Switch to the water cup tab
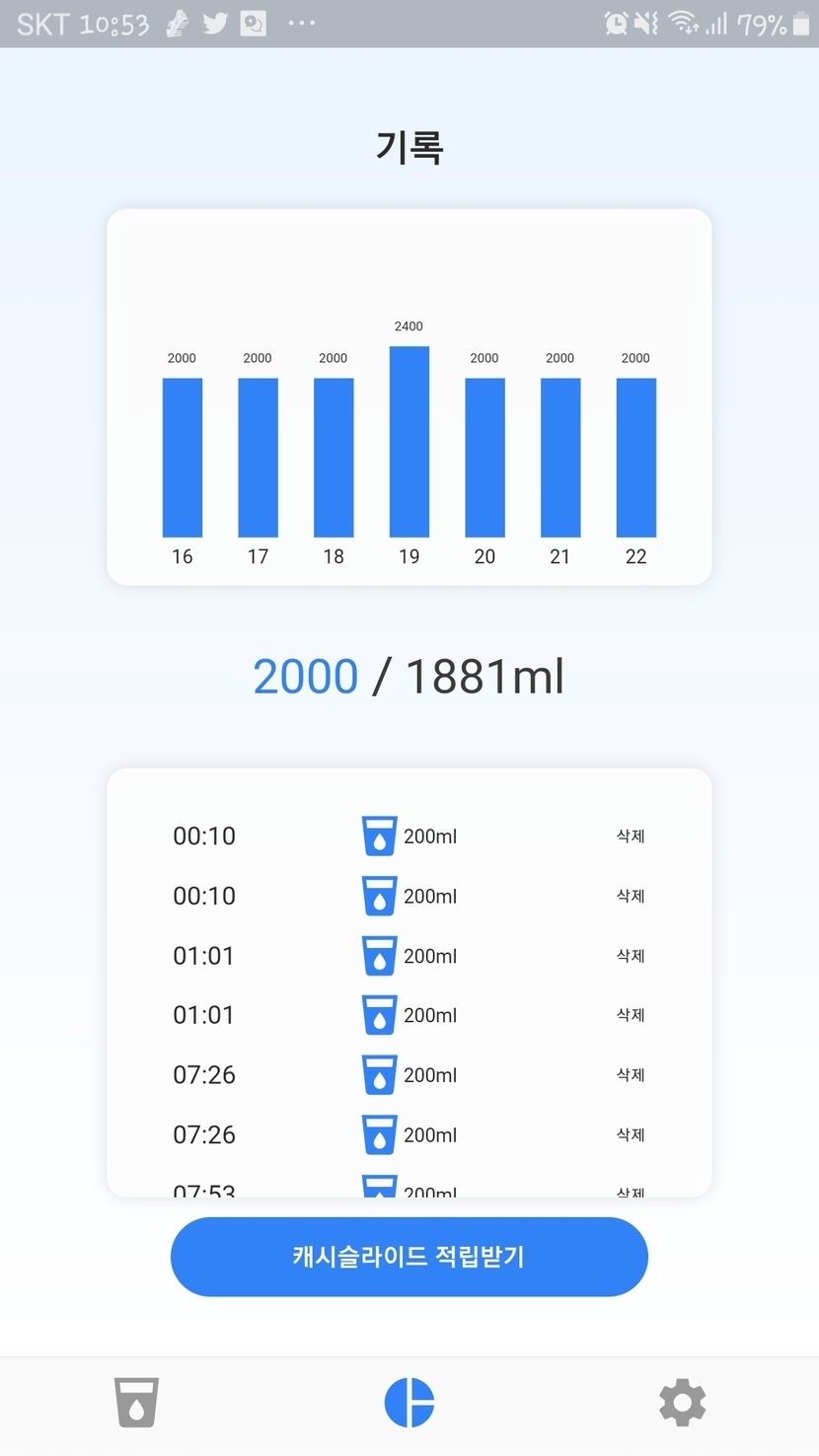The height and width of the screenshot is (1456, 819). pos(136,1402)
